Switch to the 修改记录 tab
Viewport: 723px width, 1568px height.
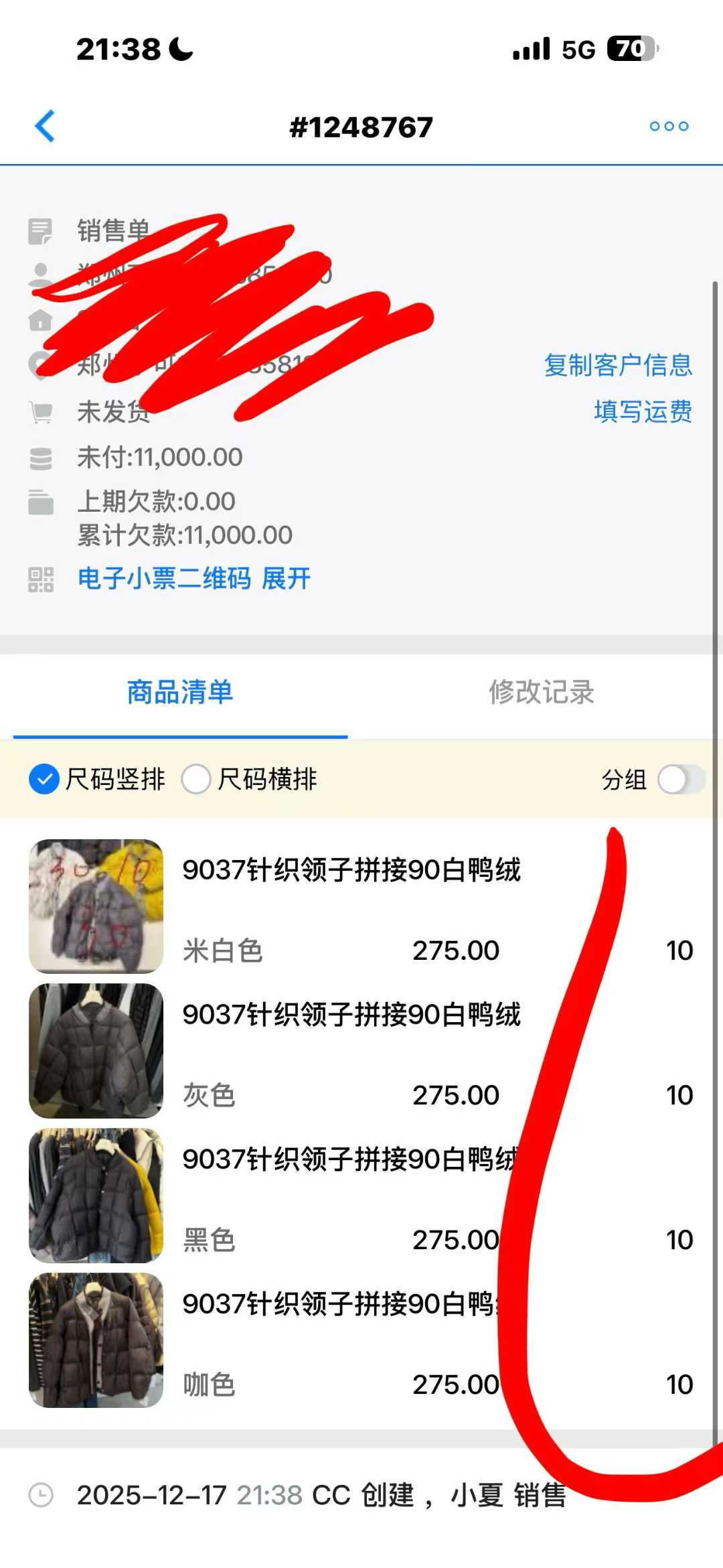[x=541, y=692]
